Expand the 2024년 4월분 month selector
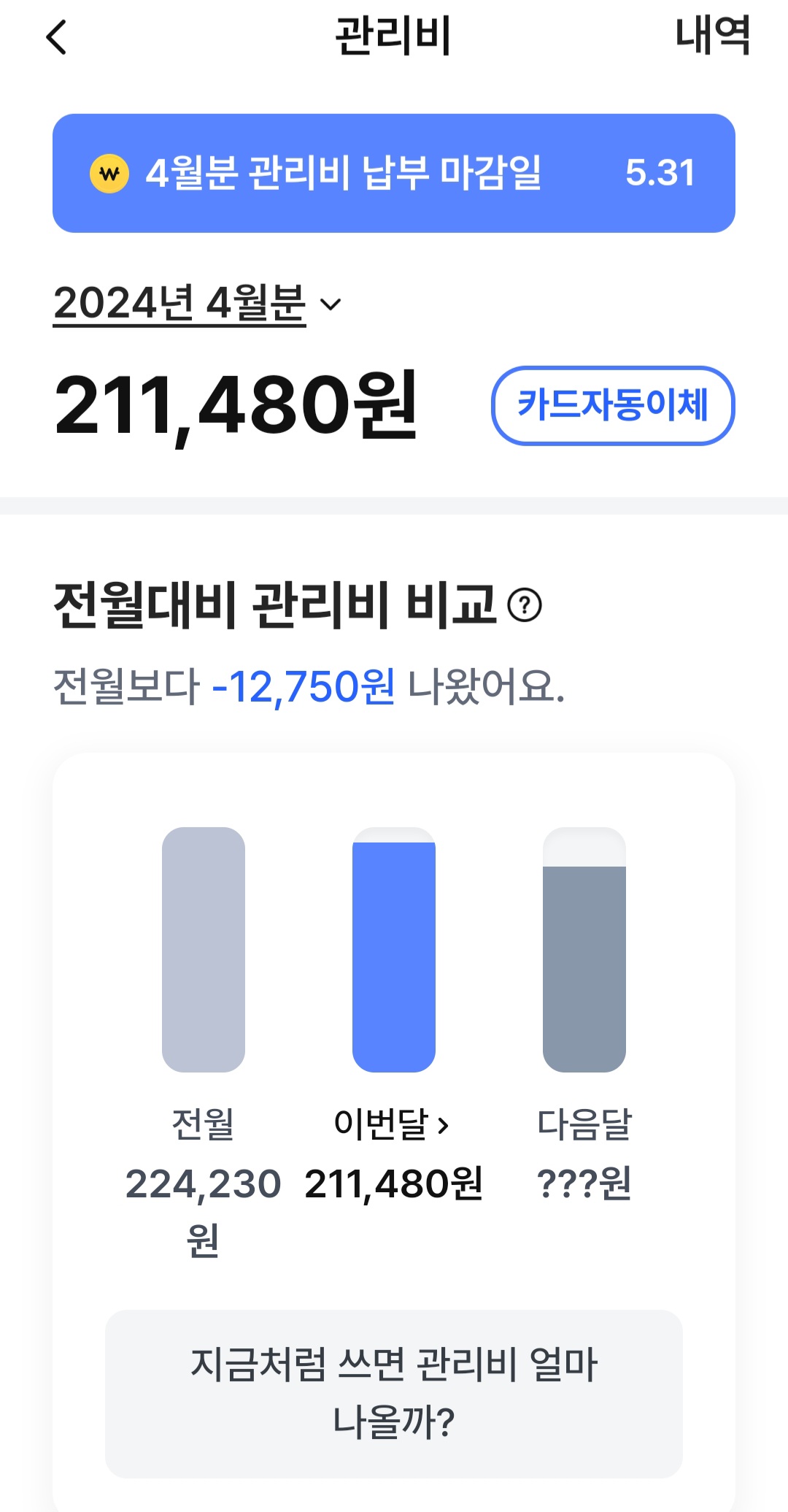The width and height of the screenshot is (788, 1512). [x=197, y=304]
